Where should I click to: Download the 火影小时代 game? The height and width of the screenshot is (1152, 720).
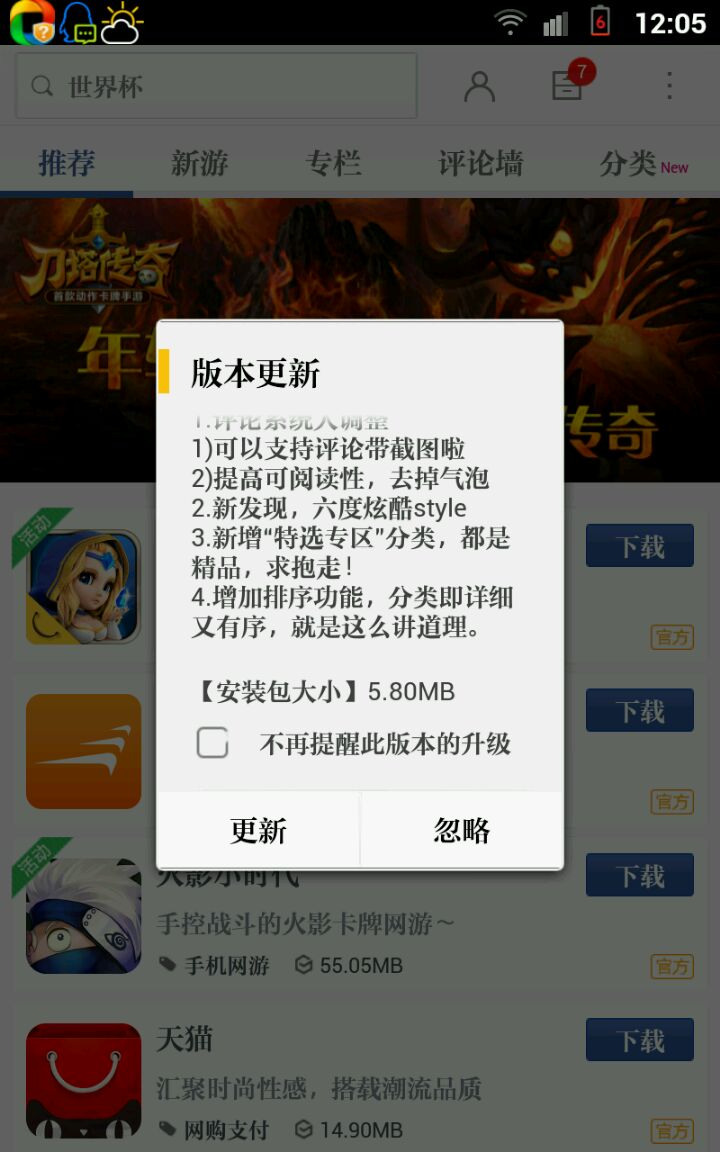(639, 875)
